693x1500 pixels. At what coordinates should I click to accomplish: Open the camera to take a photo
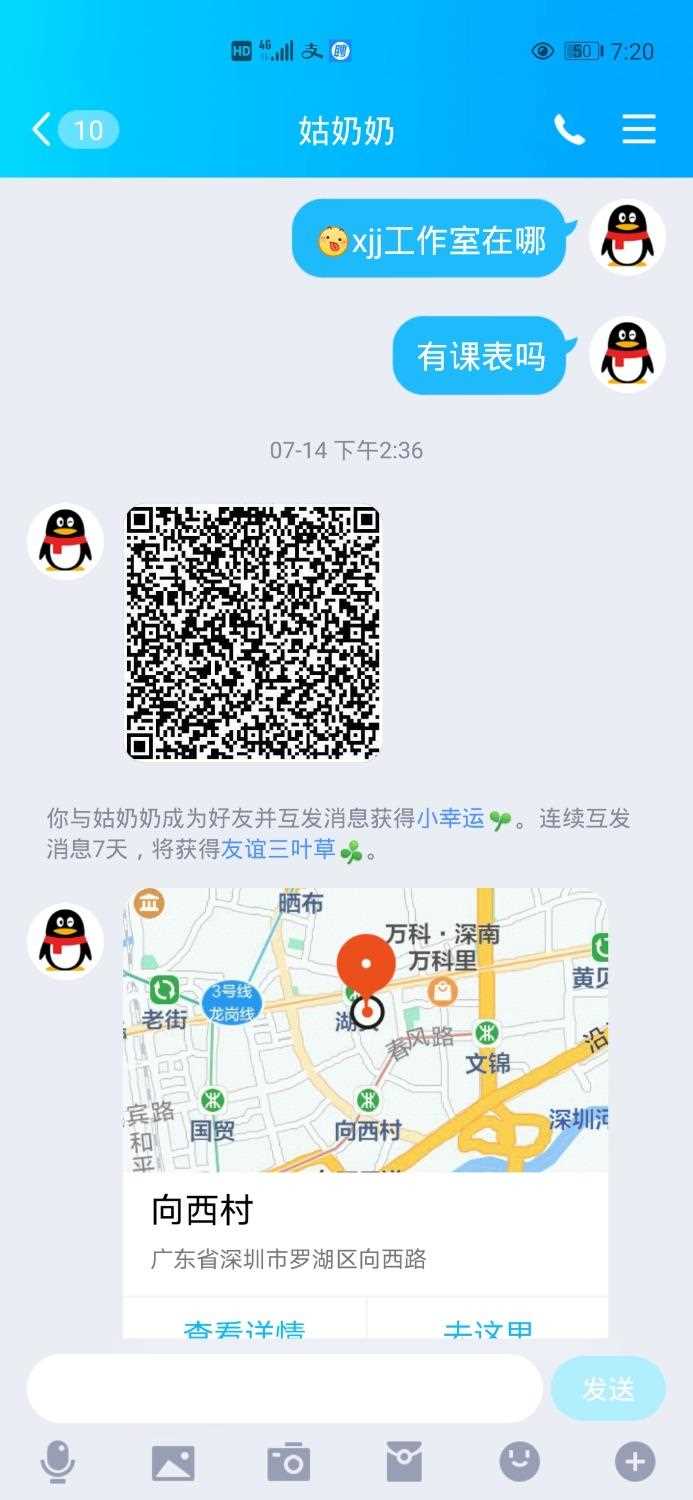click(x=289, y=1463)
